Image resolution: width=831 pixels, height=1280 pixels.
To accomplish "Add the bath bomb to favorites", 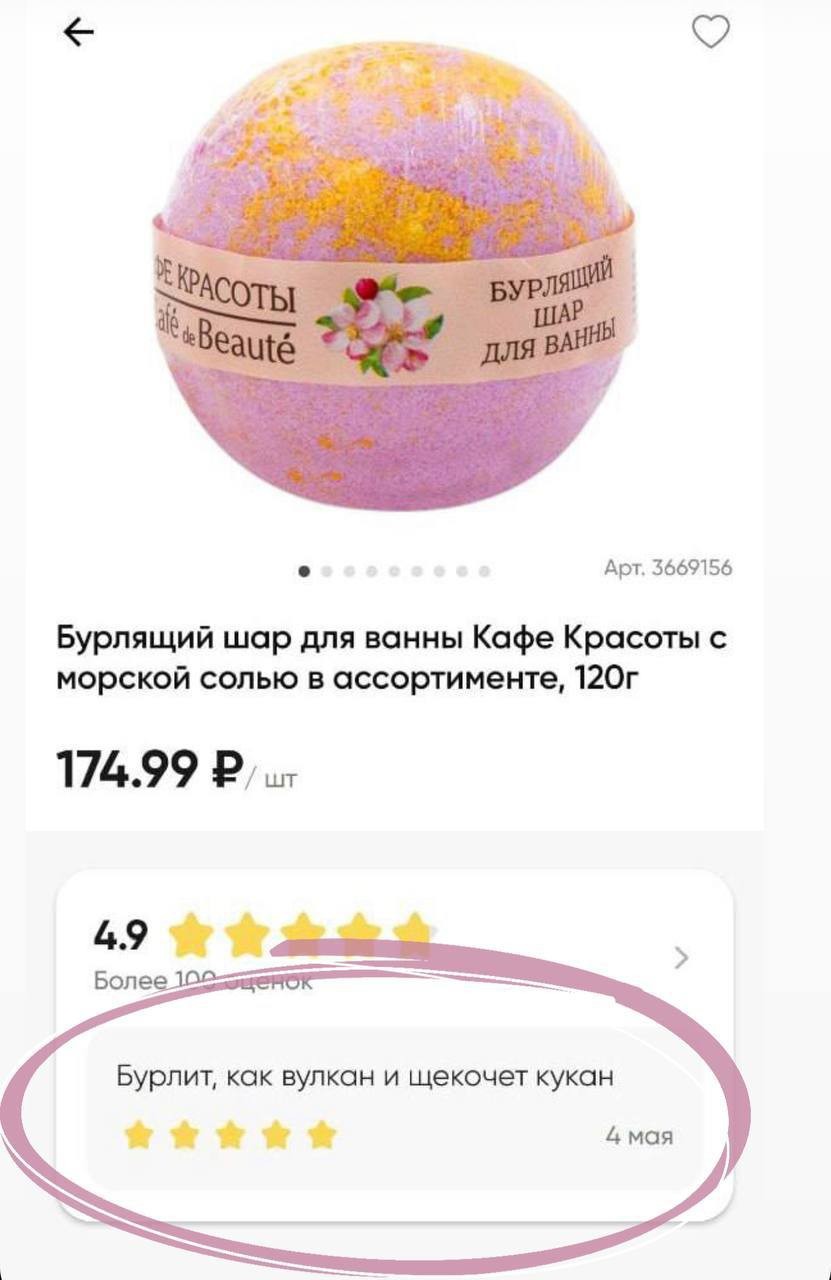I will click(x=711, y=33).
